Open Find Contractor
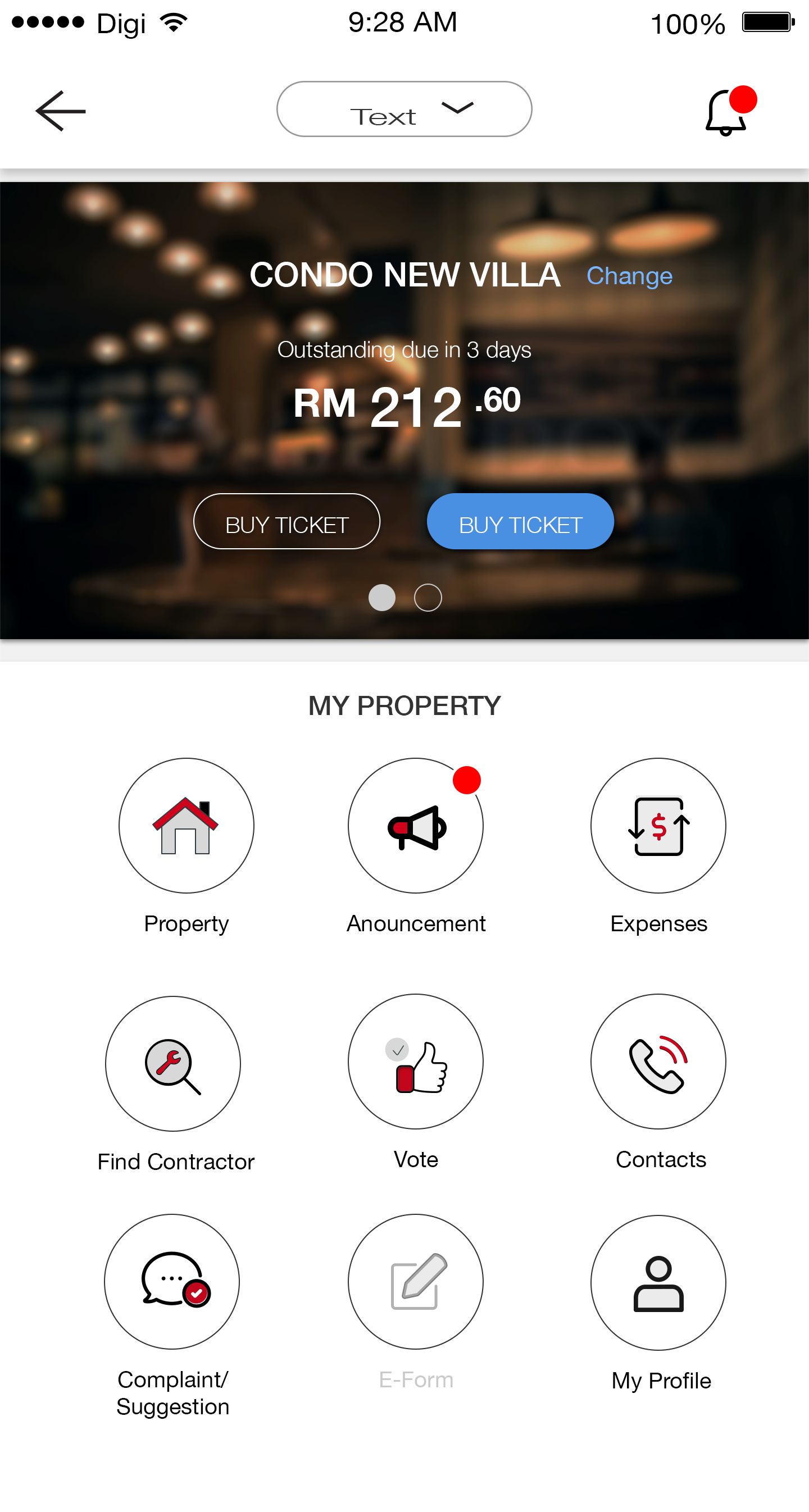 point(172,1064)
